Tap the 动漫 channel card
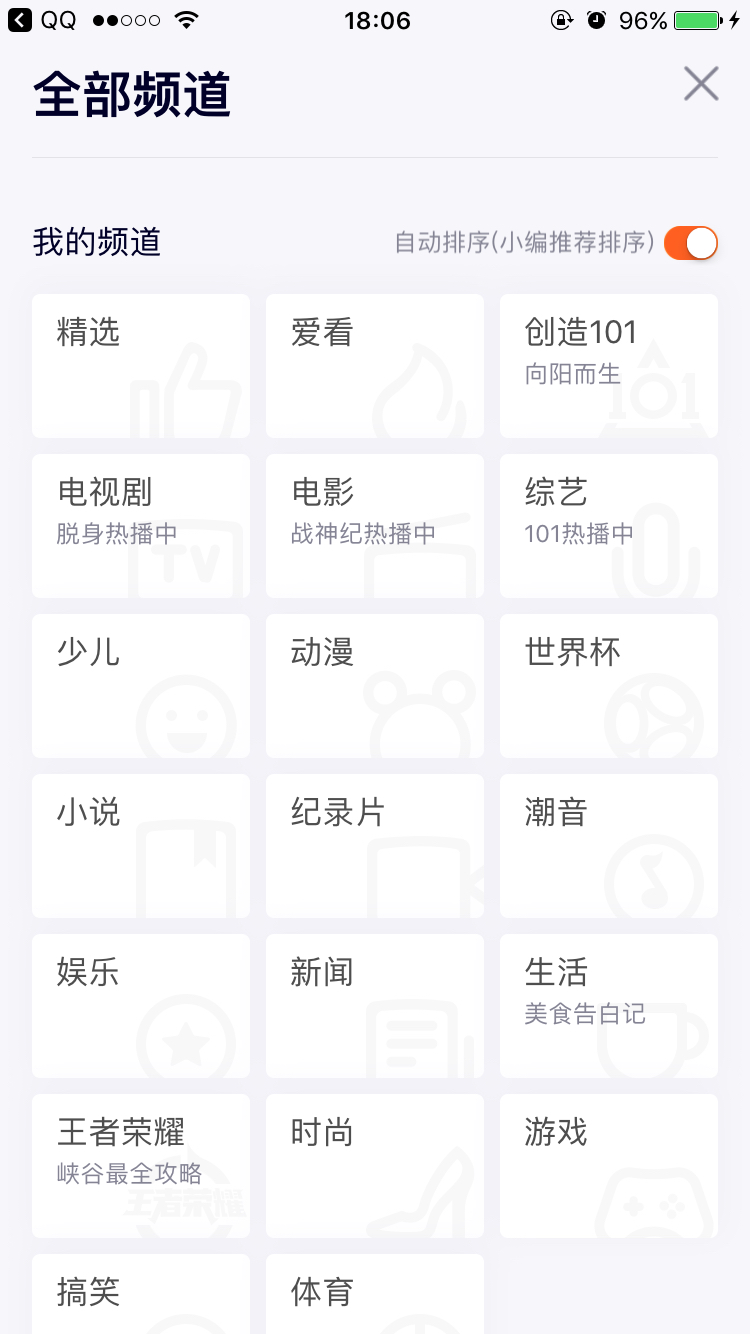This screenshot has width=750, height=1334. click(375, 686)
